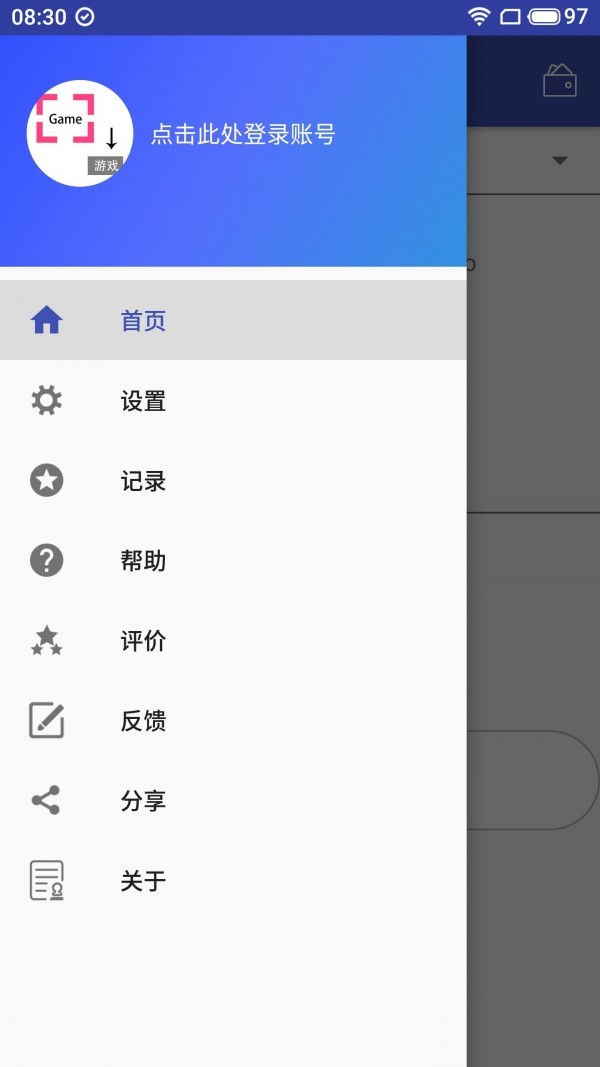Tap the profile avatar picture
Screen dimensions: 600x1067
[x=80, y=134]
